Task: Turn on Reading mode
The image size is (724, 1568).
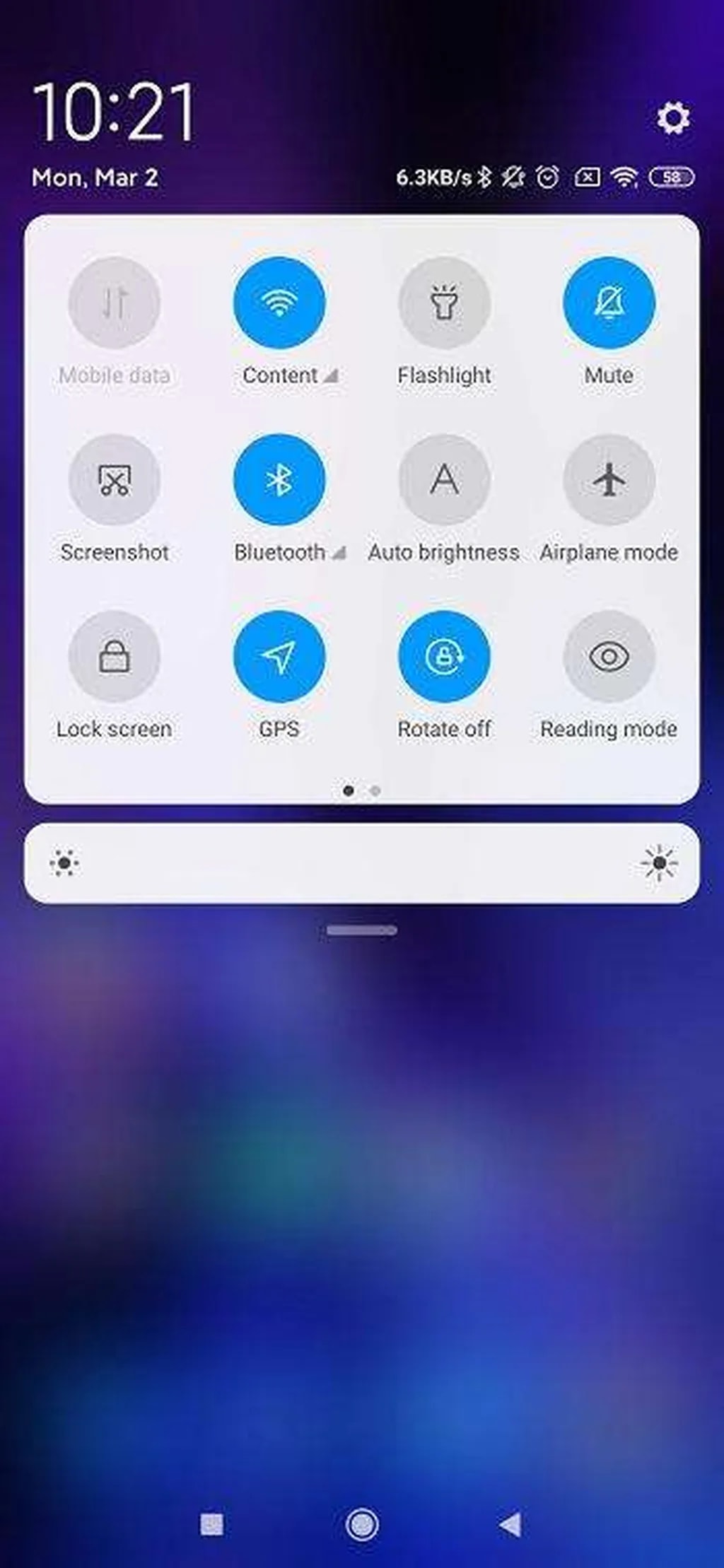Action: click(609, 657)
